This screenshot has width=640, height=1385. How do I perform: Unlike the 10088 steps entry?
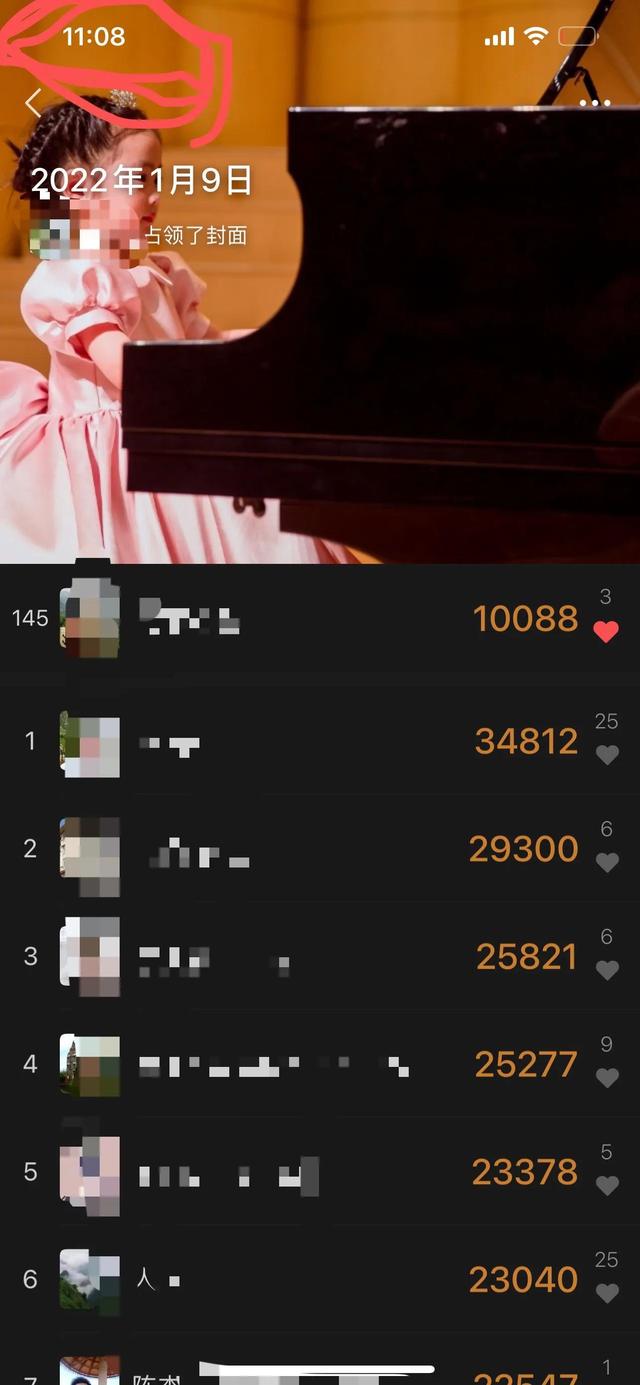[x=606, y=632]
